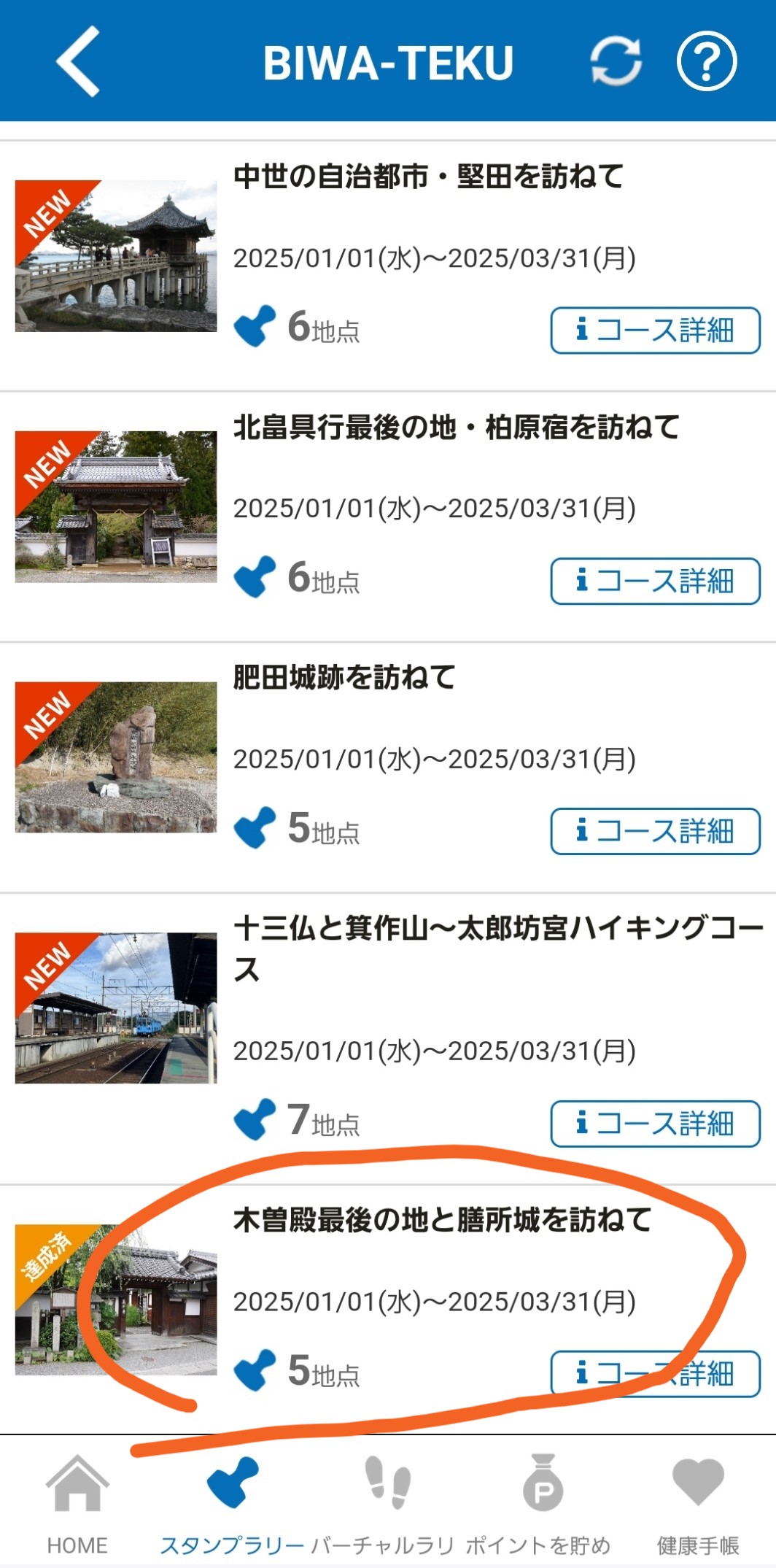The height and width of the screenshot is (1568, 776).
Task: Go back with the top-left arrow
Action: pos(78,62)
